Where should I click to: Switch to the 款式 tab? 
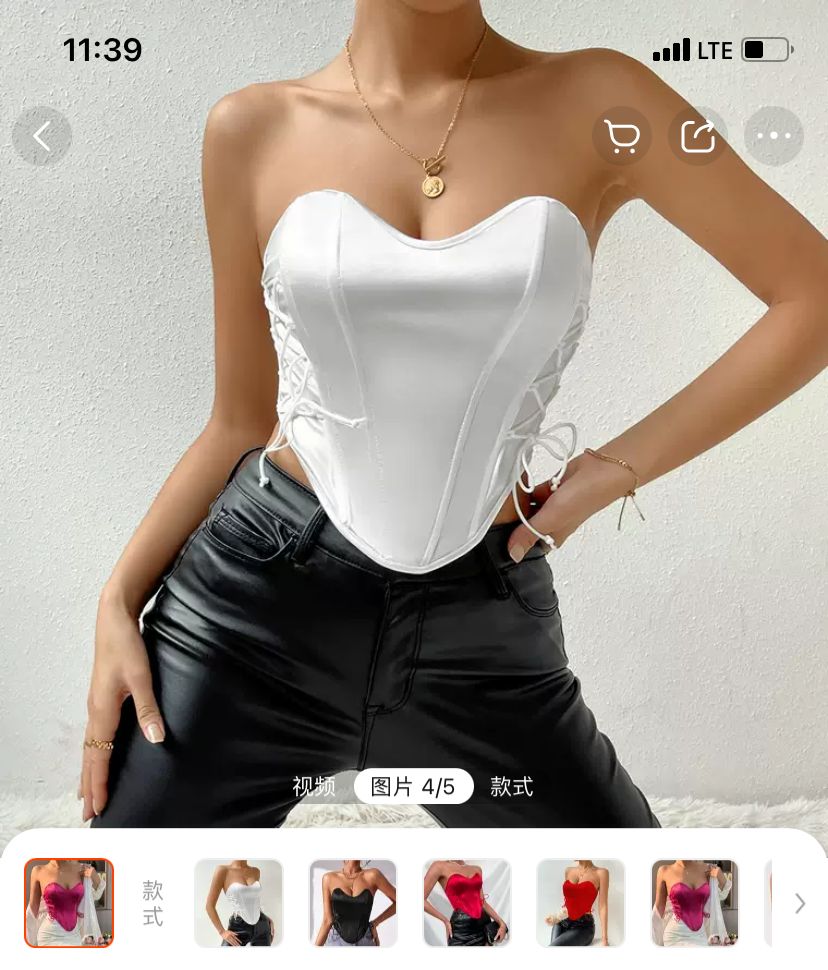(x=511, y=787)
